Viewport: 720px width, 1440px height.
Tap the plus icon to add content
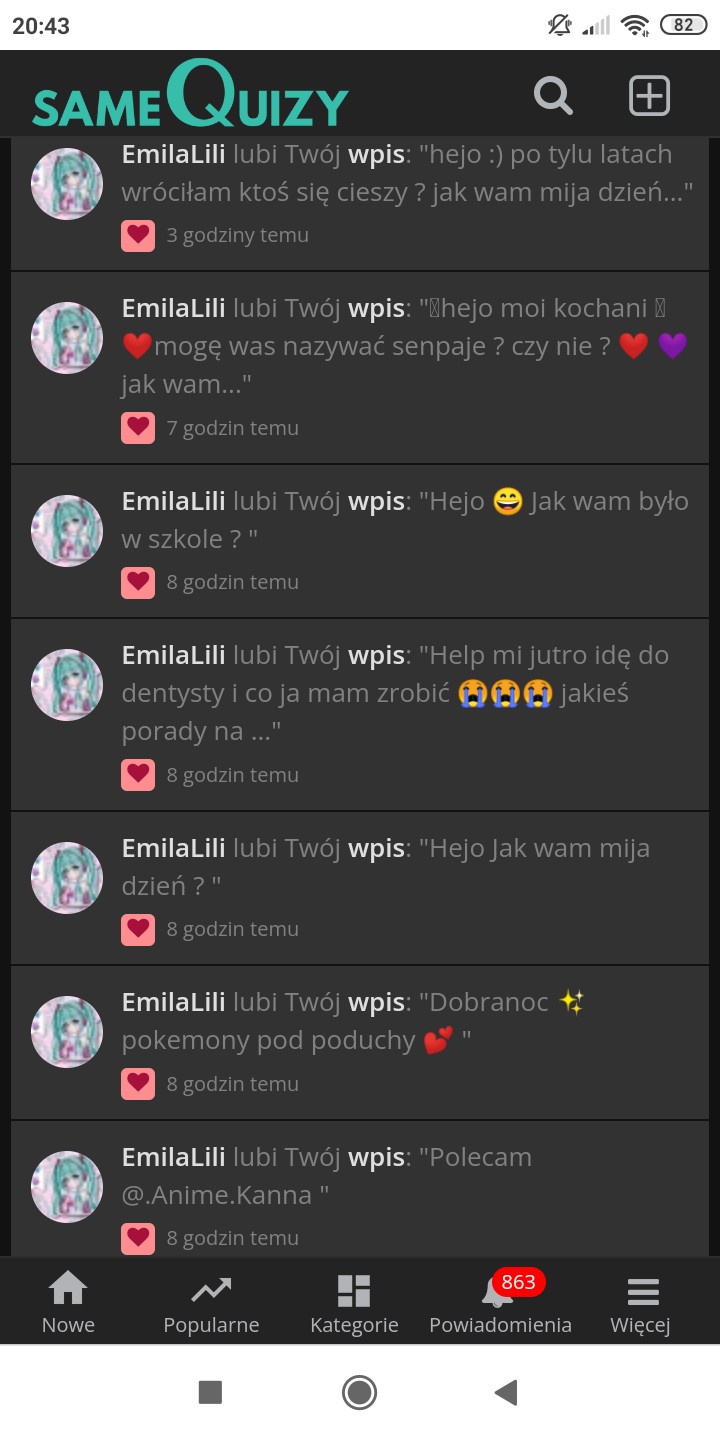(x=649, y=96)
